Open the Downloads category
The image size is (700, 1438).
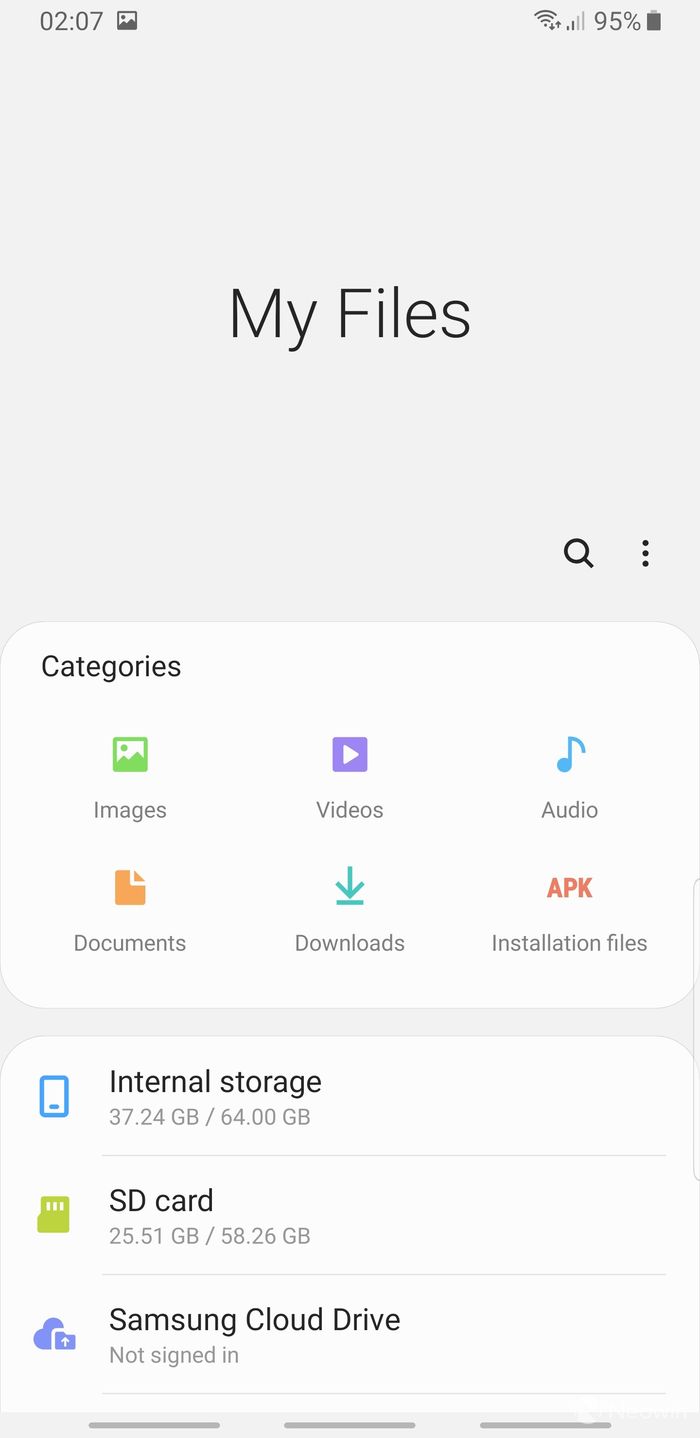point(350,911)
